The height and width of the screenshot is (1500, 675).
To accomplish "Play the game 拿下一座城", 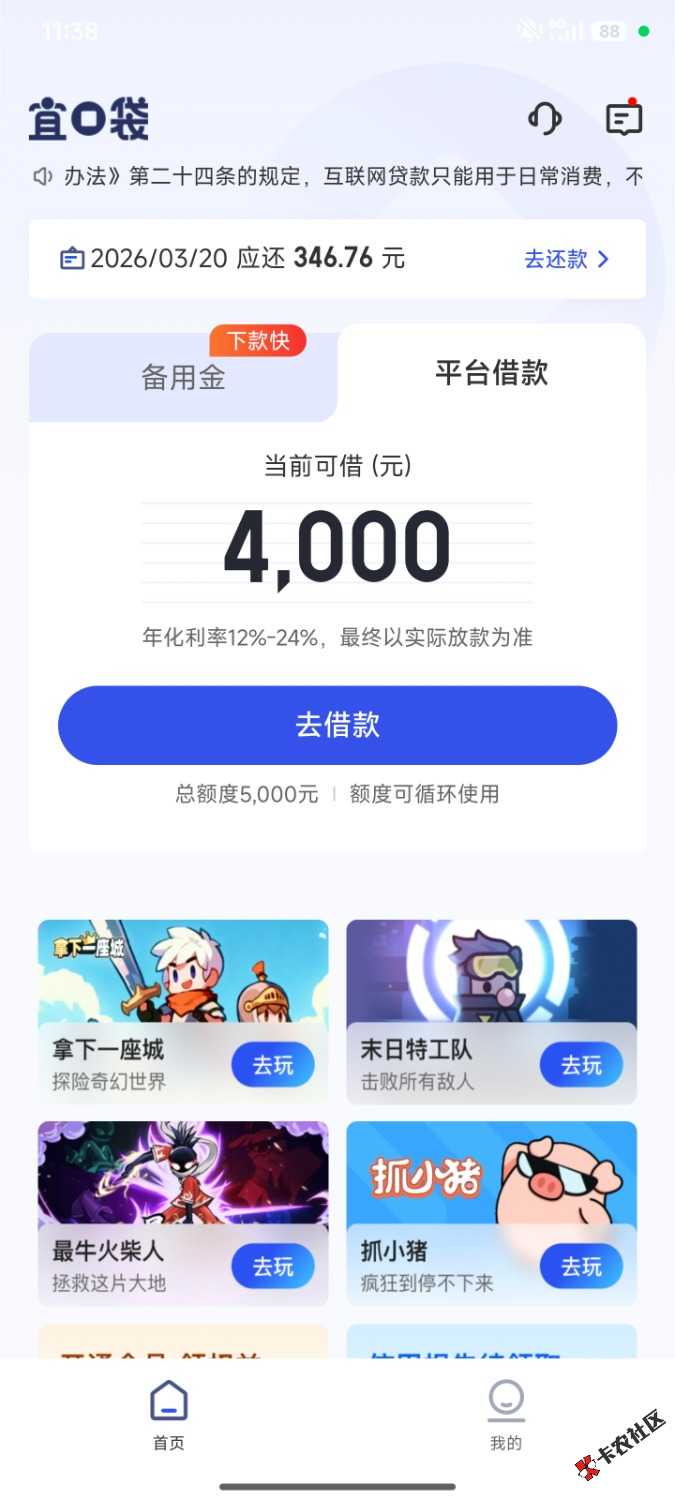I will 272,1066.
